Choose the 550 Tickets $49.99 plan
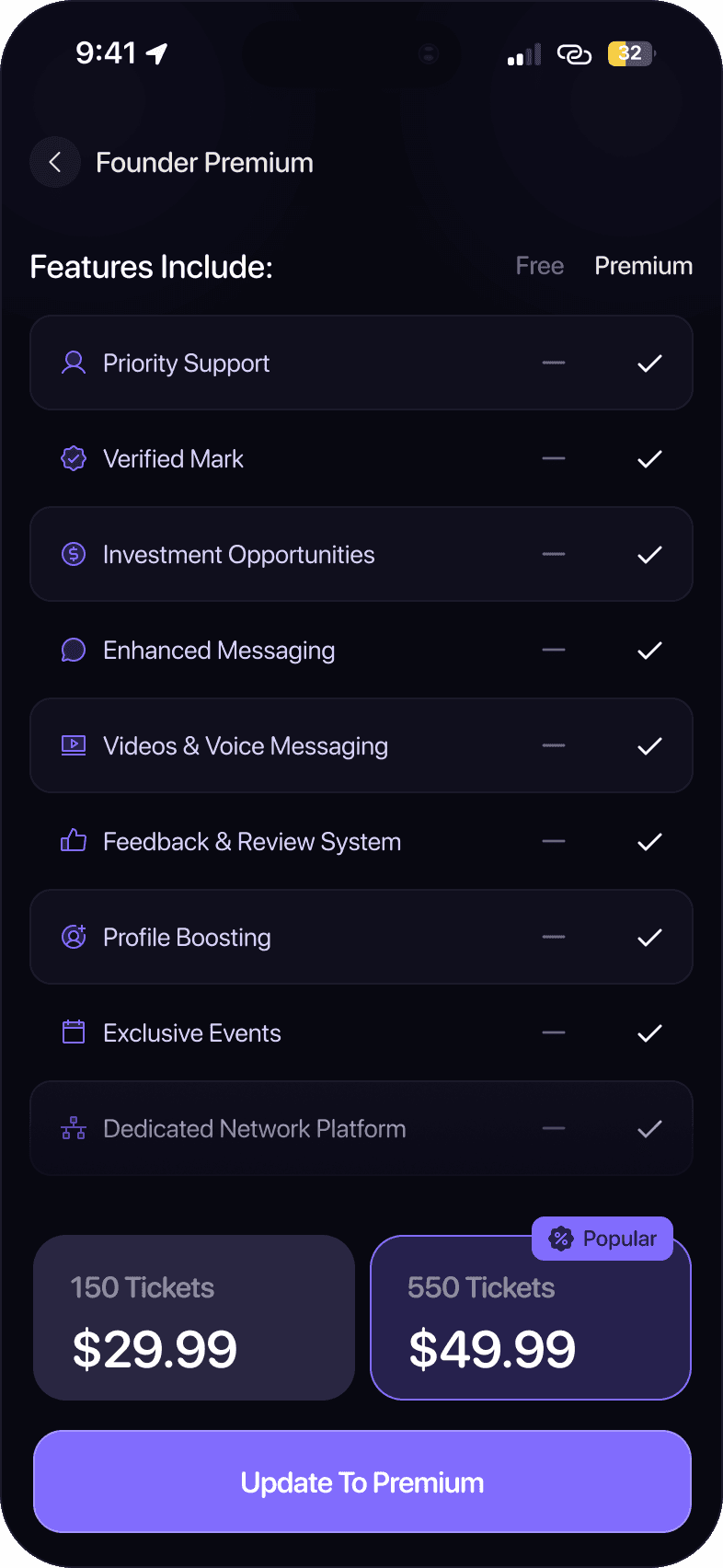 pyautogui.click(x=531, y=1318)
